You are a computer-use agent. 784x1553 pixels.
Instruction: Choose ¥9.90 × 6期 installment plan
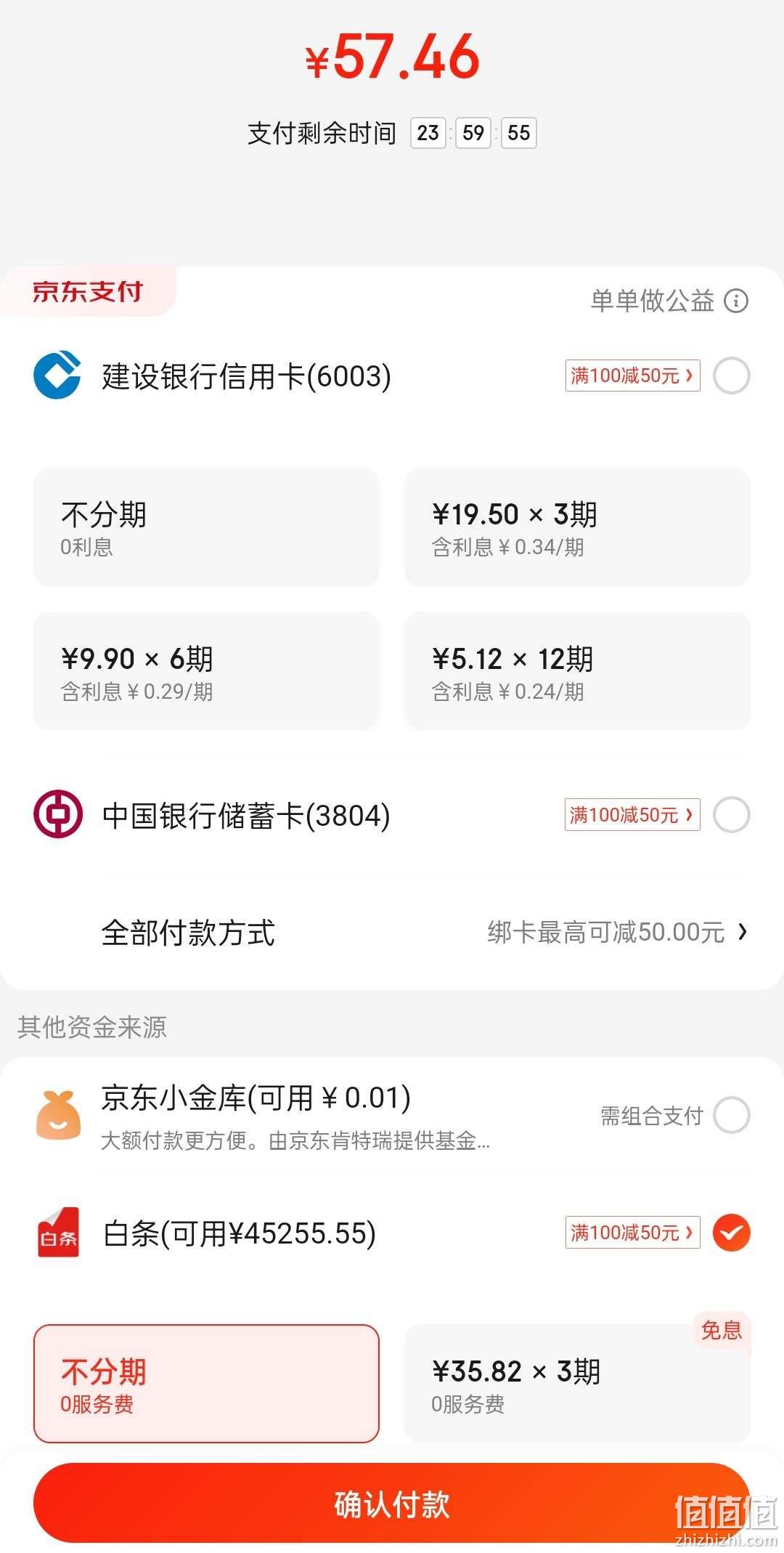pyautogui.click(x=206, y=671)
